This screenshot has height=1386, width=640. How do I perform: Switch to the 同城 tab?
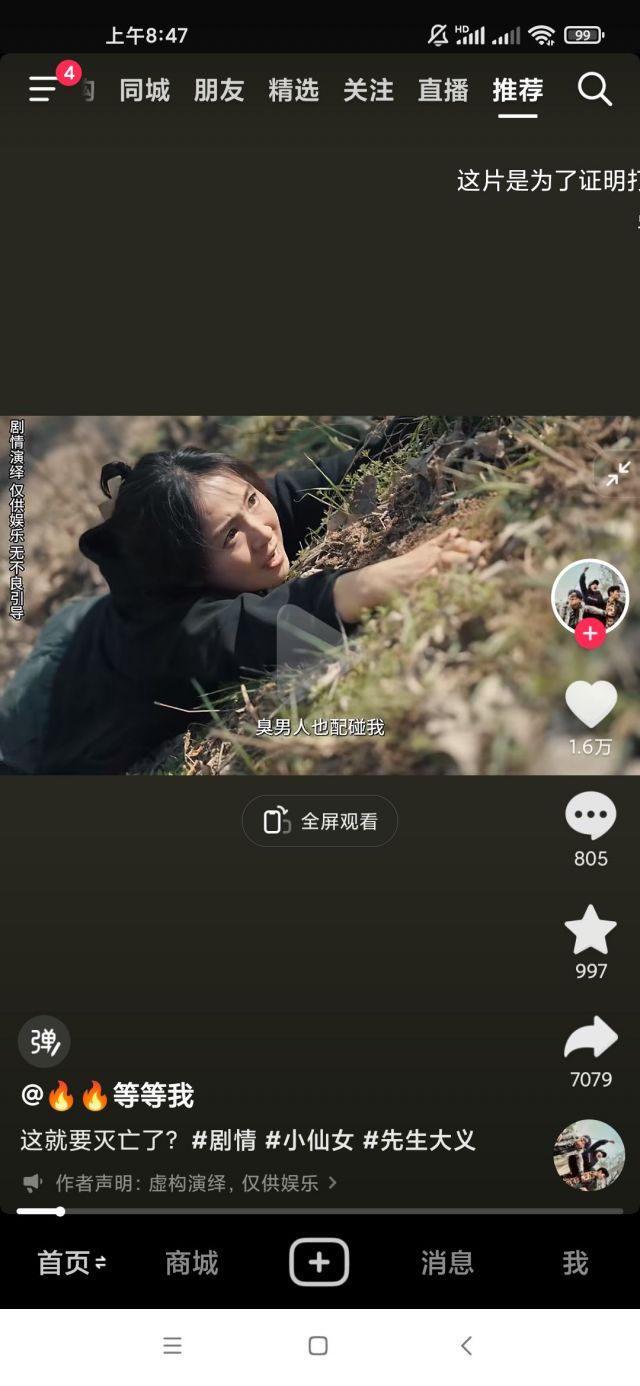(x=145, y=90)
